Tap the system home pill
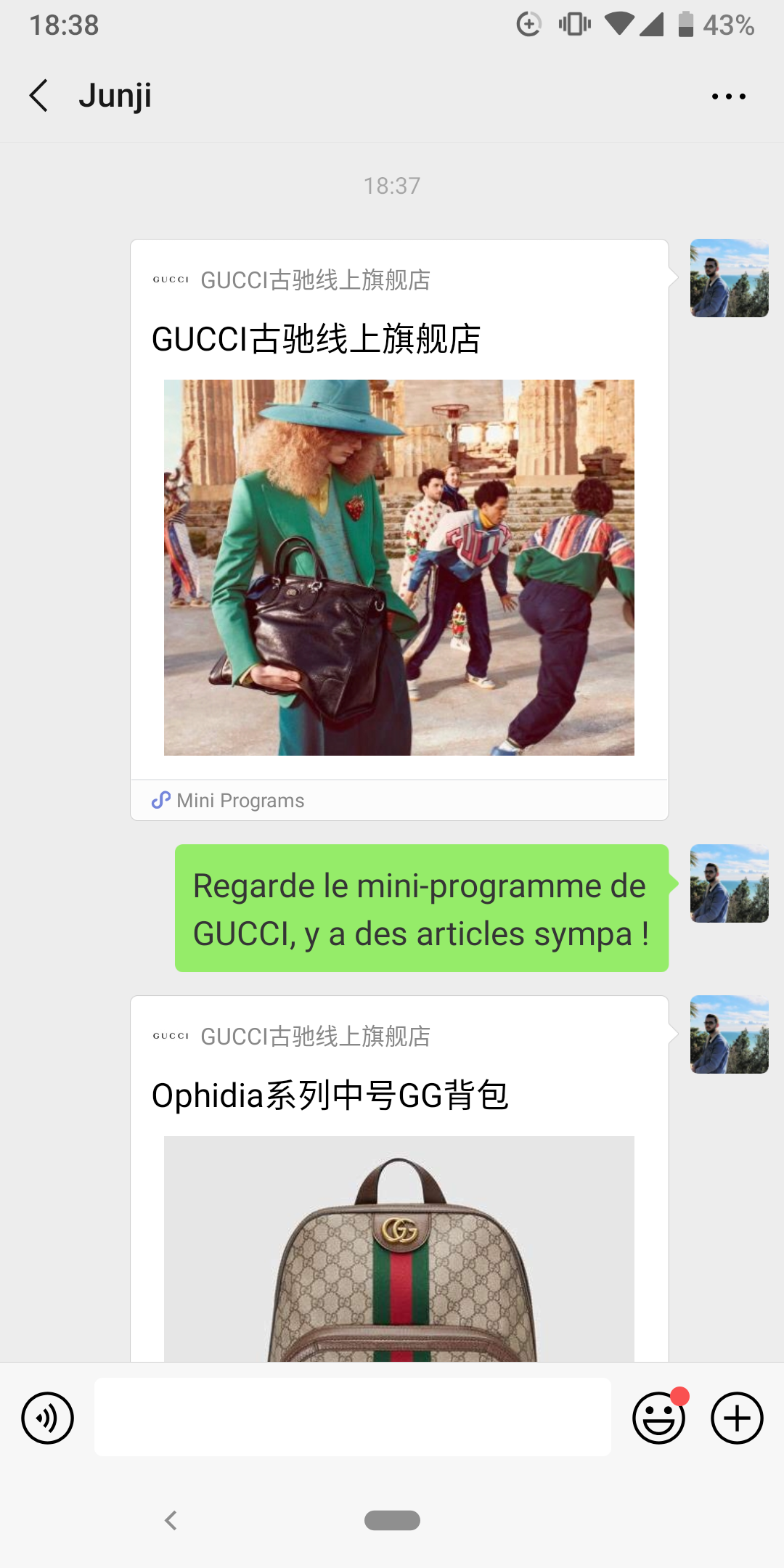Screen dimensions: 784x1568 click(392, 1520)
